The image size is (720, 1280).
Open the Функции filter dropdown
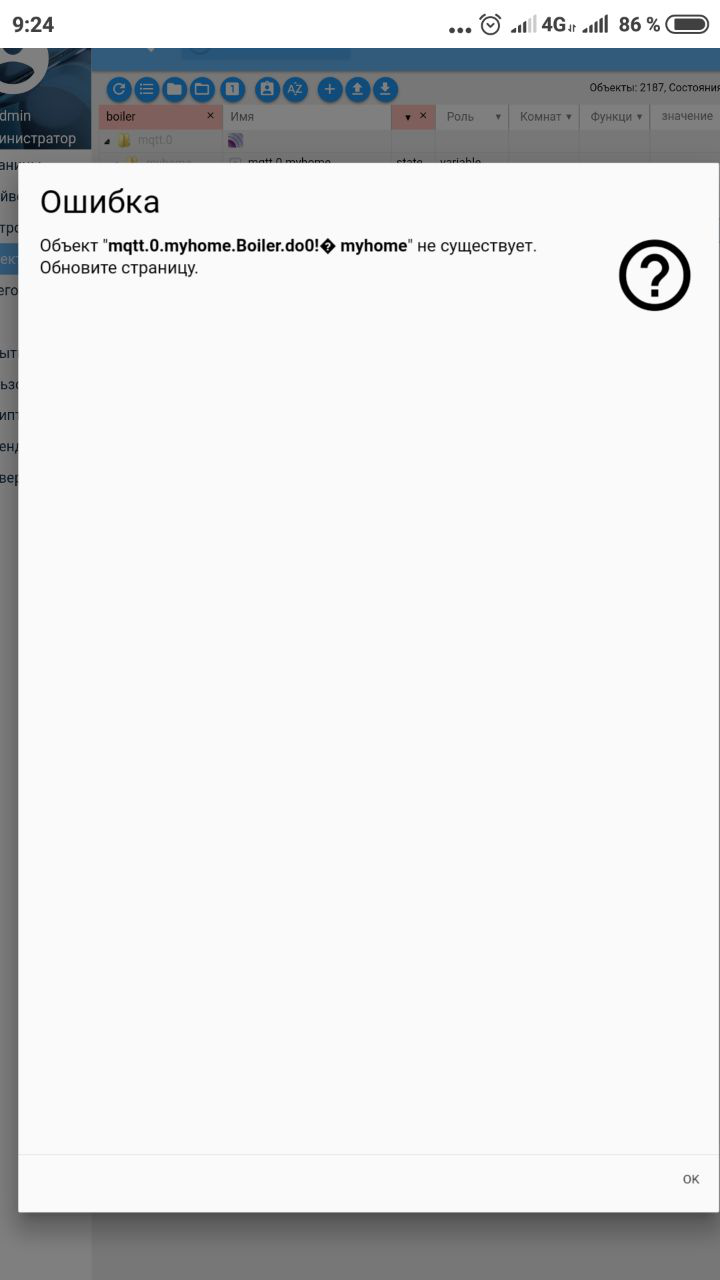tap(637, 116)
